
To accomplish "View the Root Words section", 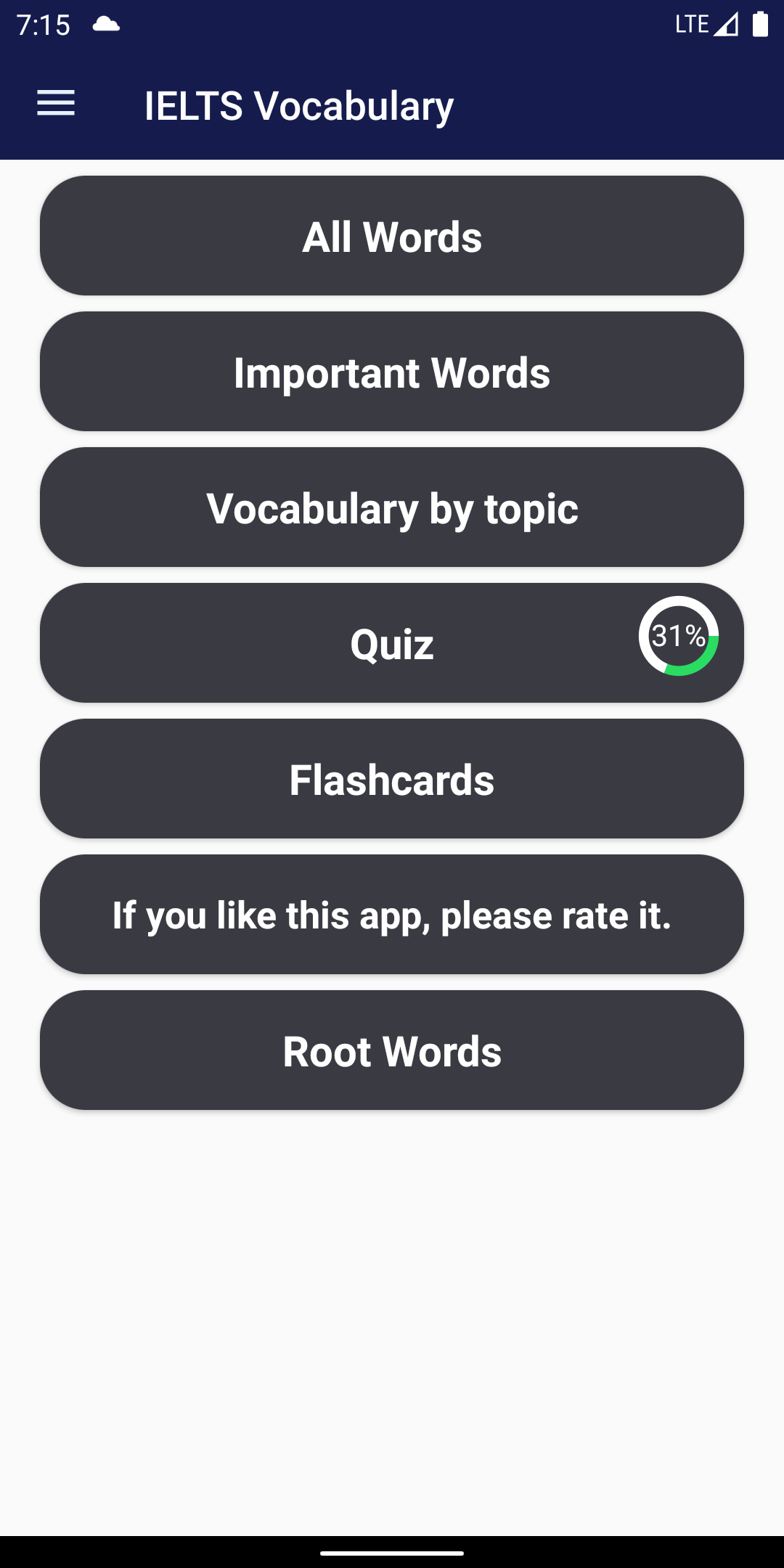I will (392, 1050).
